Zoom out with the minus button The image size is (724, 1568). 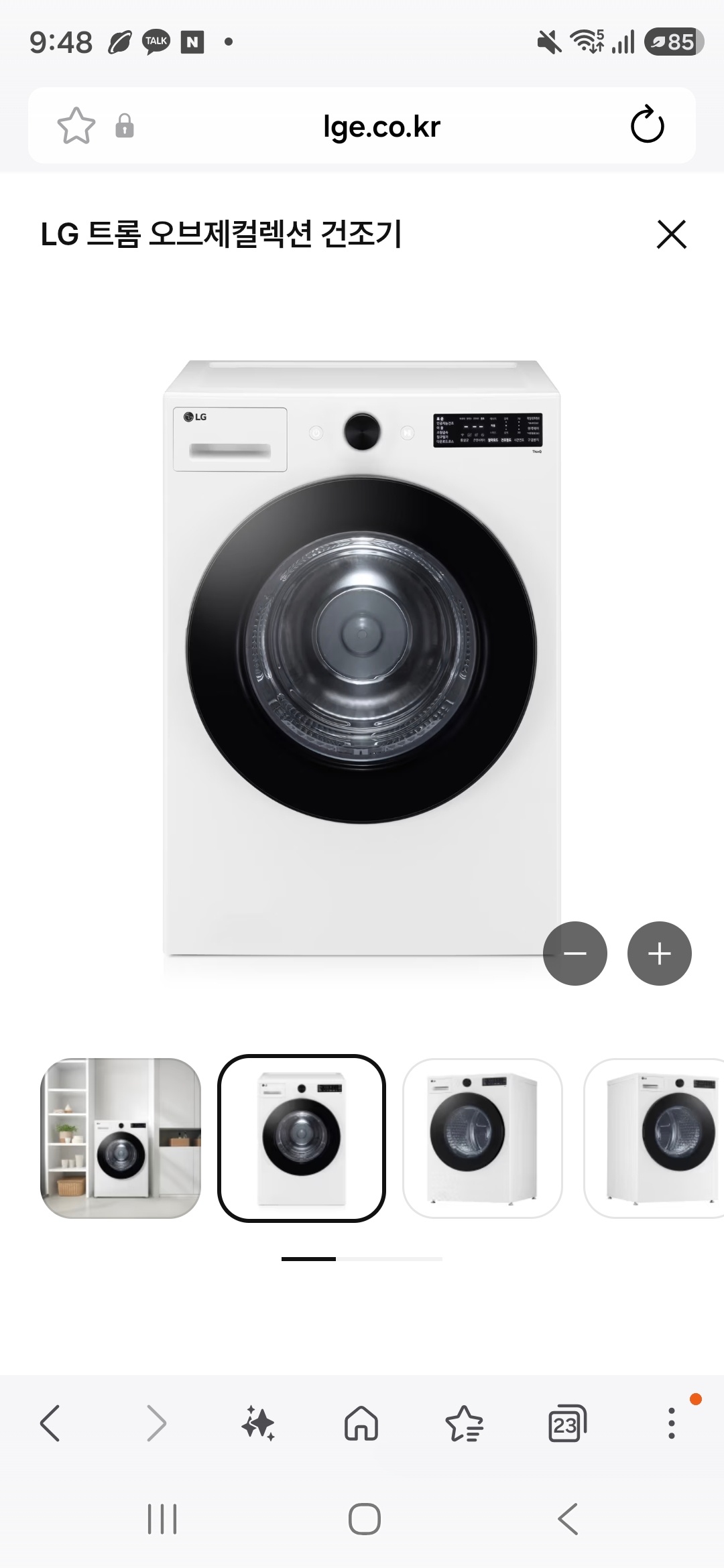575,954
